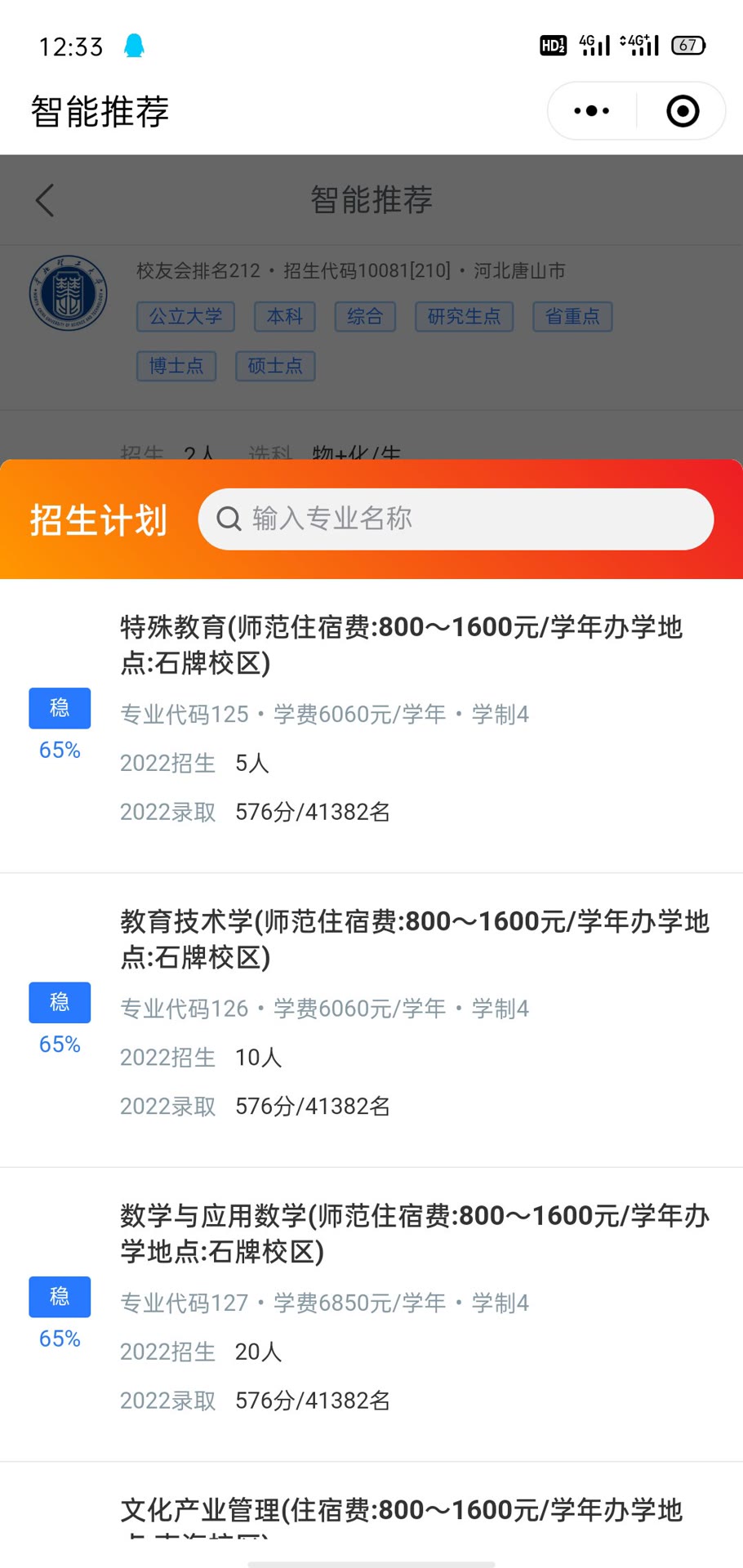
Task: Tap the HD volte status icon
Action: pos(553,47)
